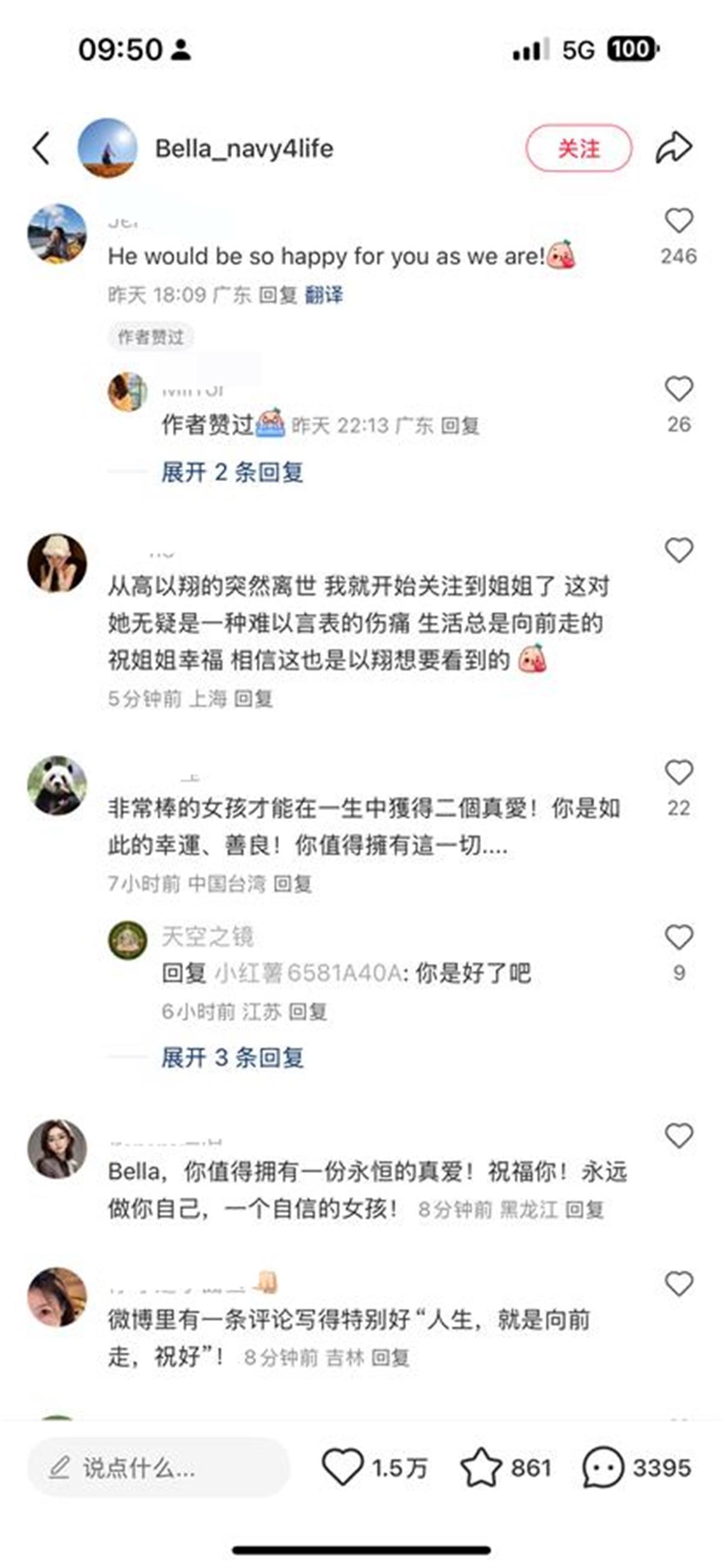
Task: Like the "Bella，你值得拥有" comment
Action: click(678, 1137)
